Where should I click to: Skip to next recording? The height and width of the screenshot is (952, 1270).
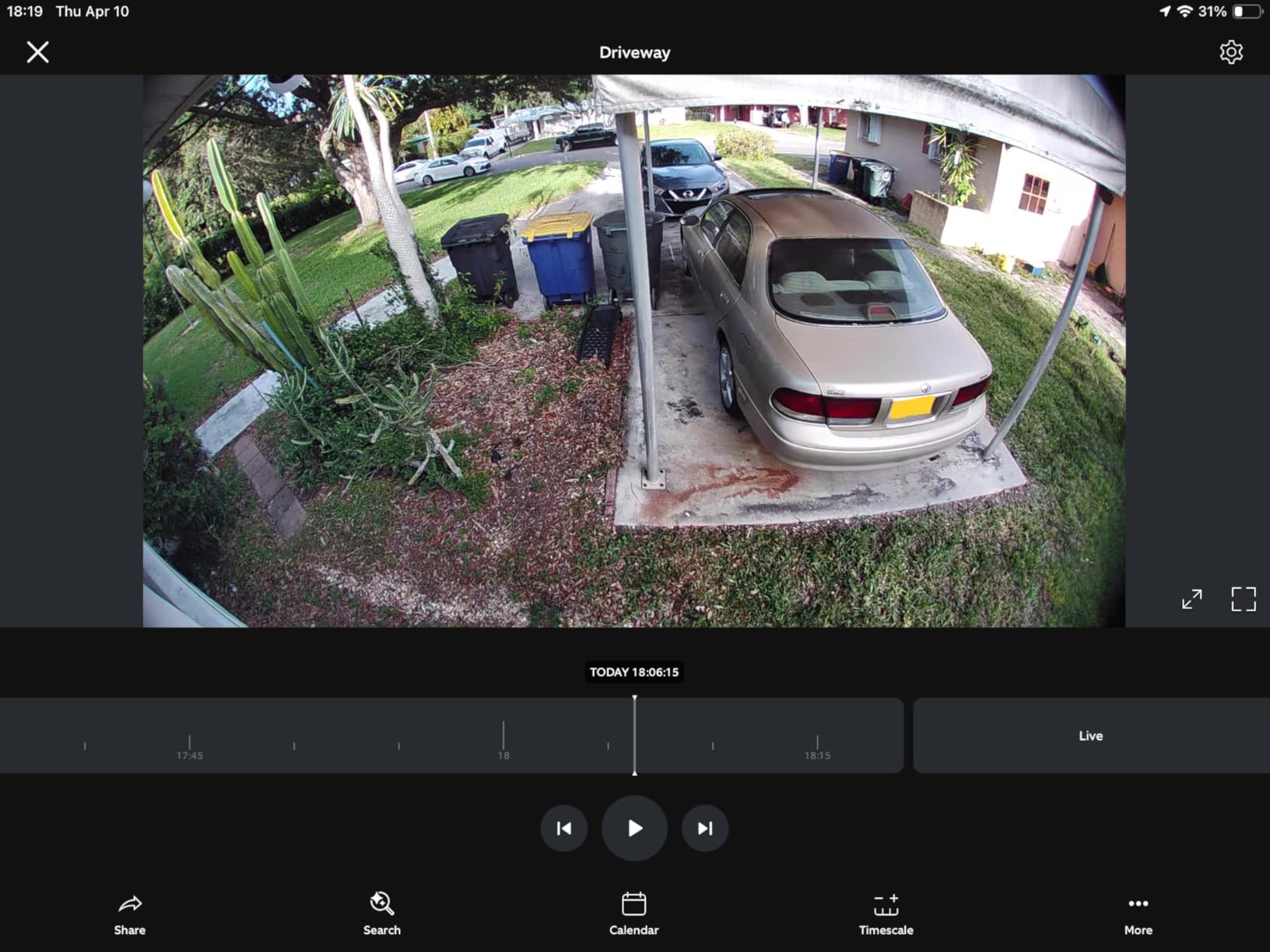tap(705, 828)
